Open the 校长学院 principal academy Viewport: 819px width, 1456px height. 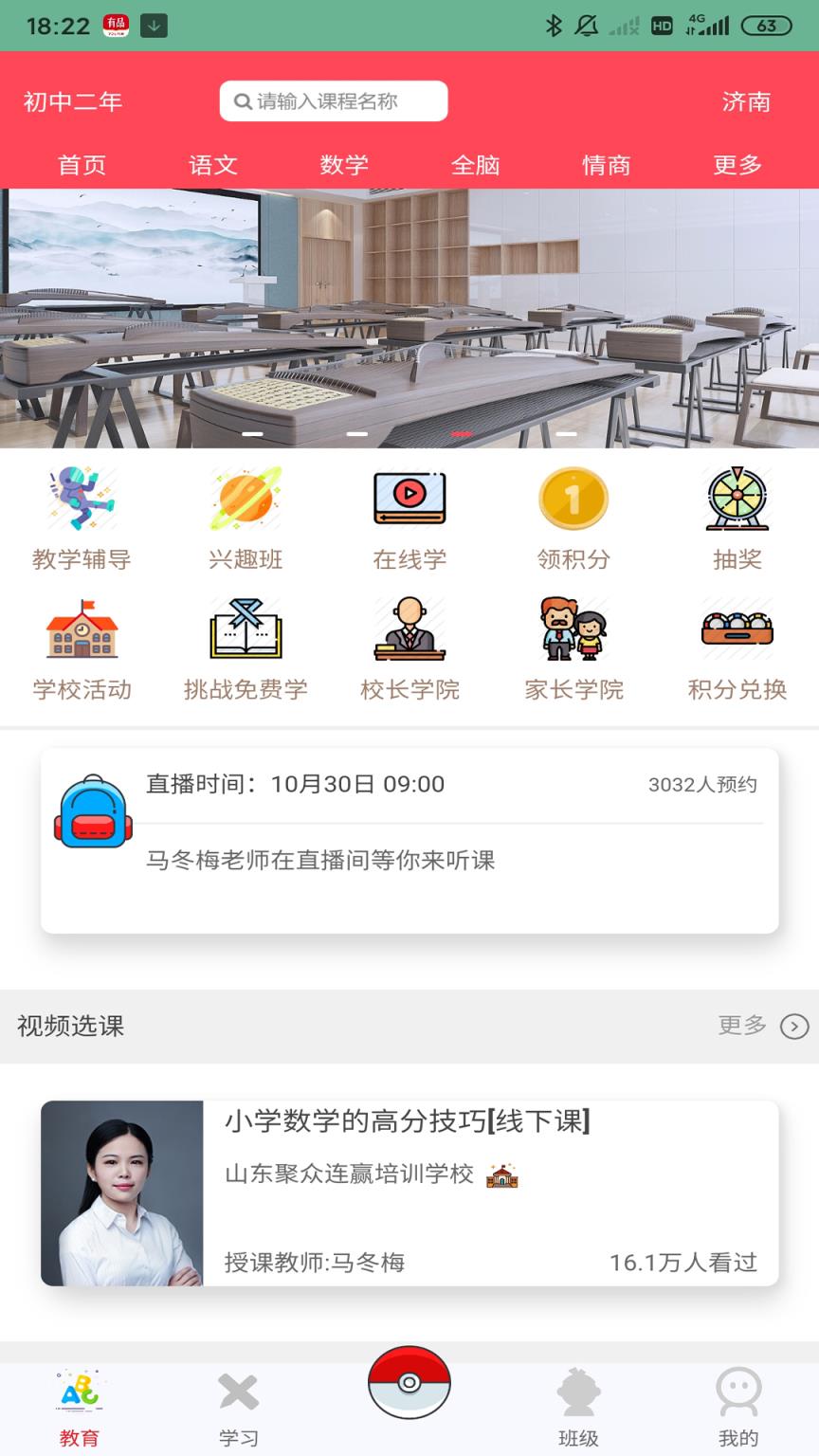409,645
